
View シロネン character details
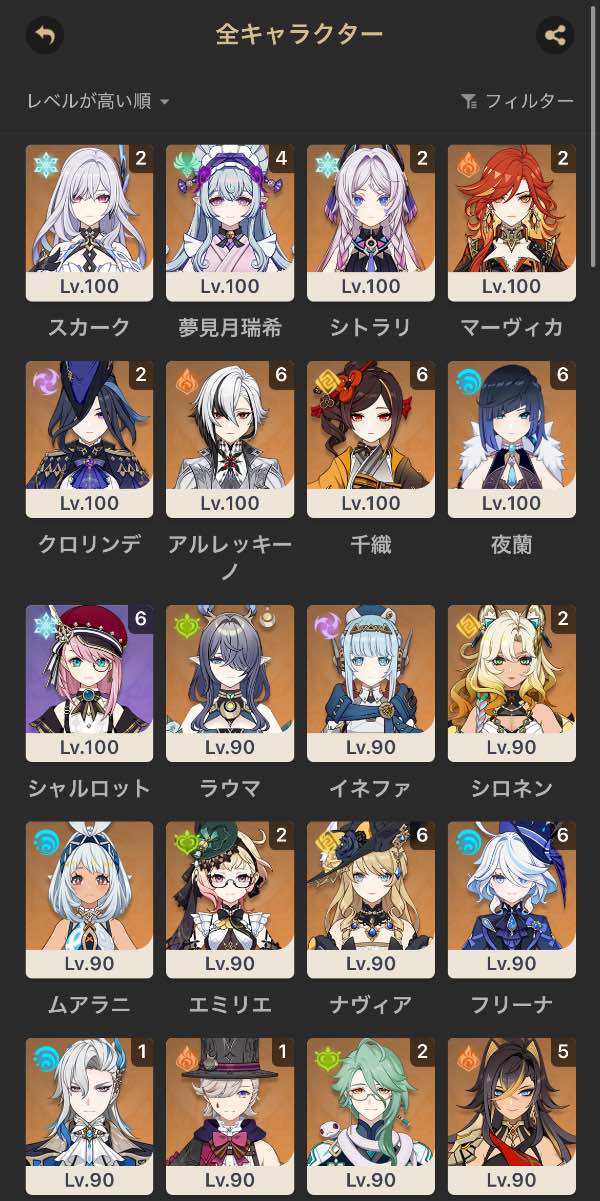click(511, 683)
